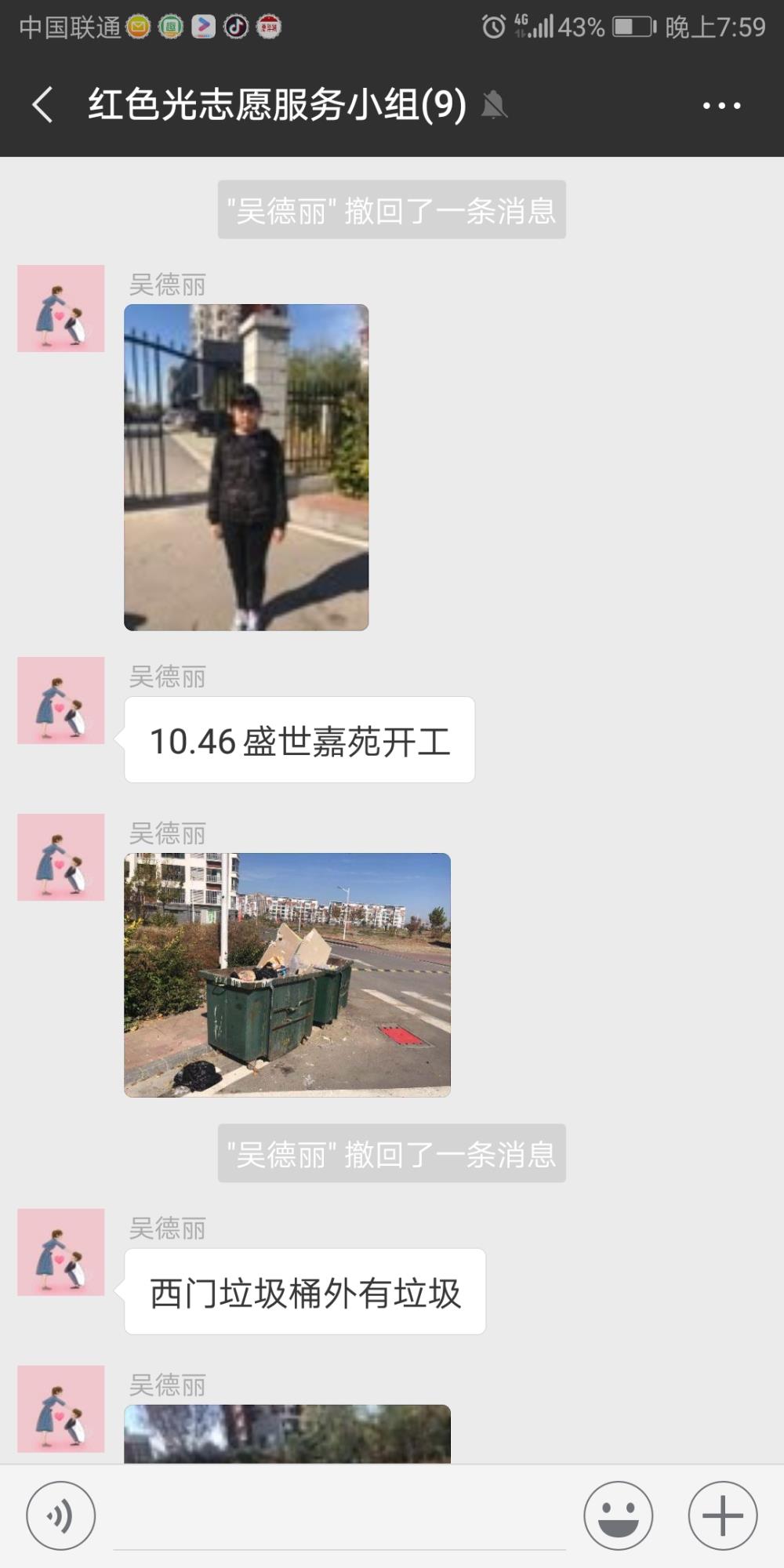Go back from the group chat
The width and height of the screenshot is (784, 1568).
pyautogui.click(x=42, y=105)
